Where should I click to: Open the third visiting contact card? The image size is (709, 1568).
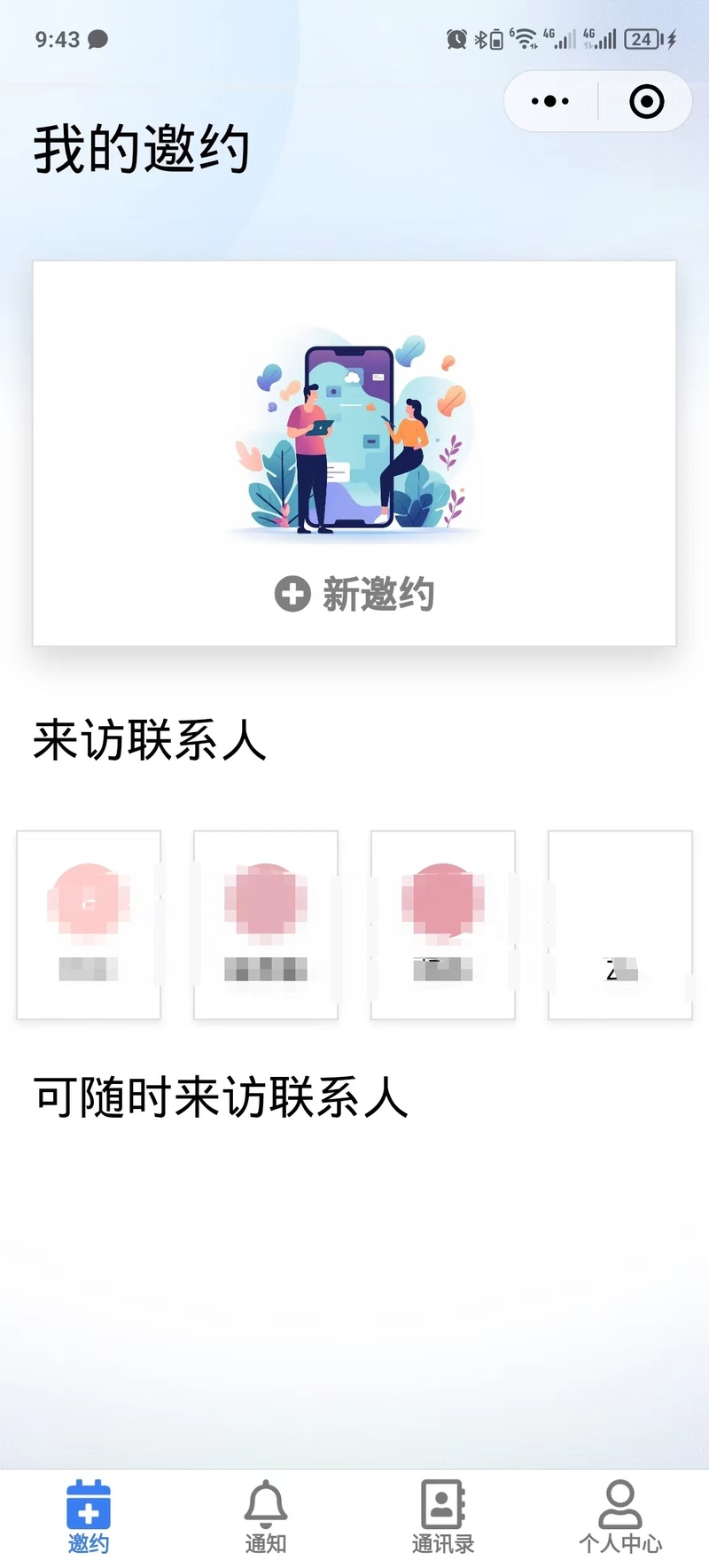pos(443,924)
